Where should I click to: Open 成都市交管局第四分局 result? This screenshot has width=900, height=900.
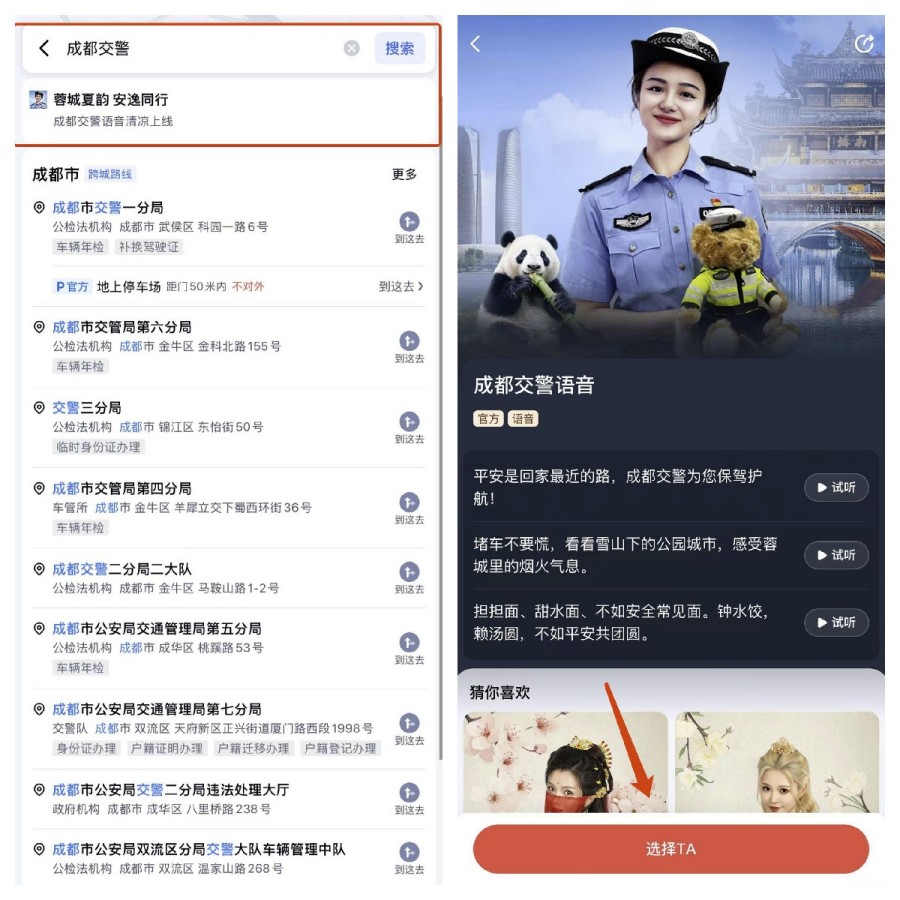pos(121,489)
